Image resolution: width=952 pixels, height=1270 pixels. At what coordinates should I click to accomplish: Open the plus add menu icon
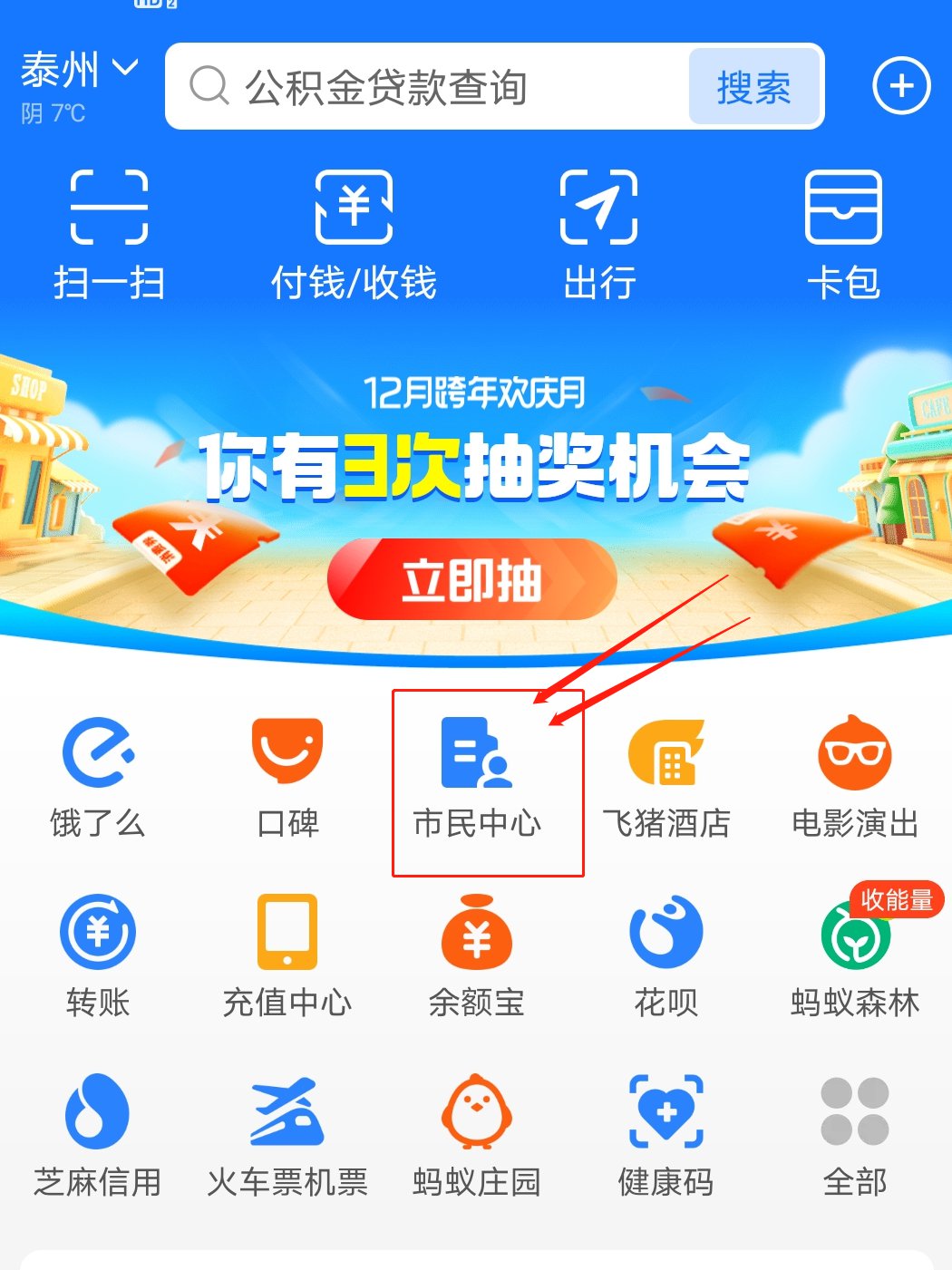[x=900, y=86]
